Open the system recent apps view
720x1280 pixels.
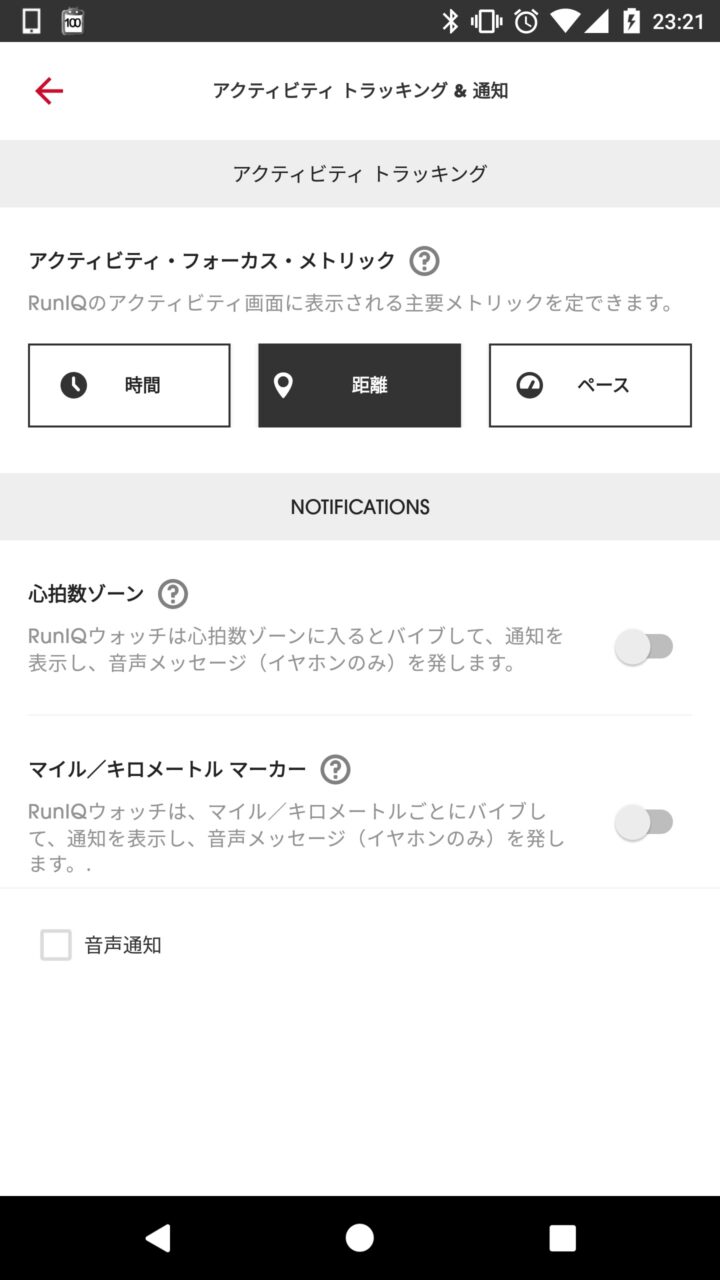coord(562,1238)
